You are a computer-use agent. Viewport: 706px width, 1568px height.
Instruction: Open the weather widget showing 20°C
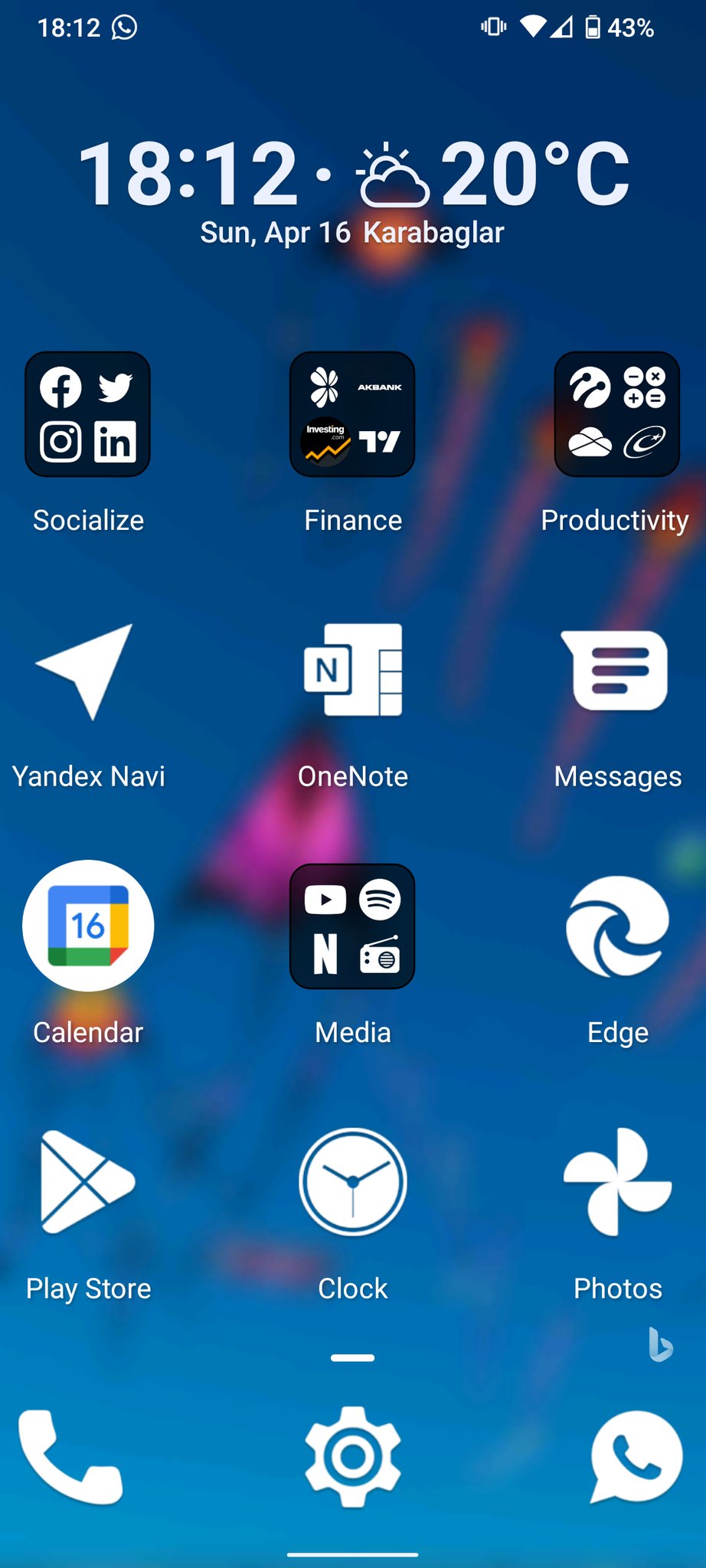point(493,175)
